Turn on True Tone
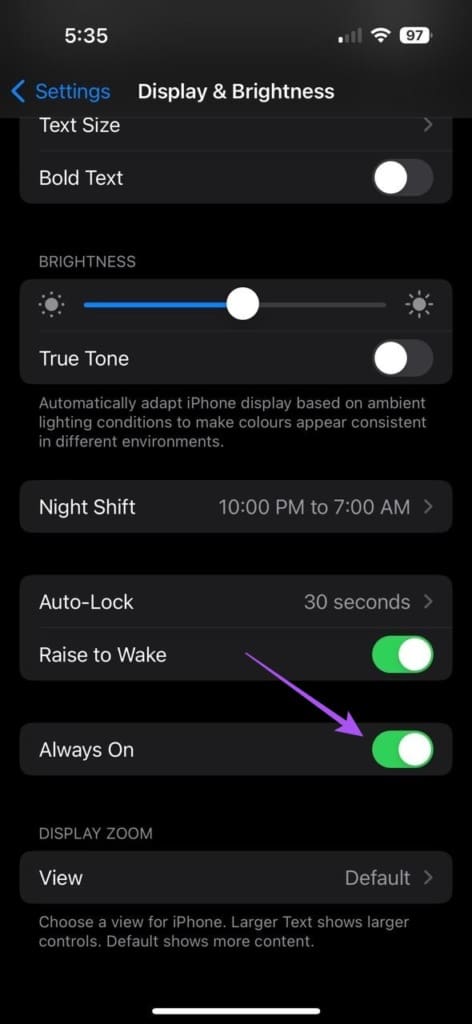The width and height of the screenshot is (472, 1024). pyautogui.click(x=403, y=358)
